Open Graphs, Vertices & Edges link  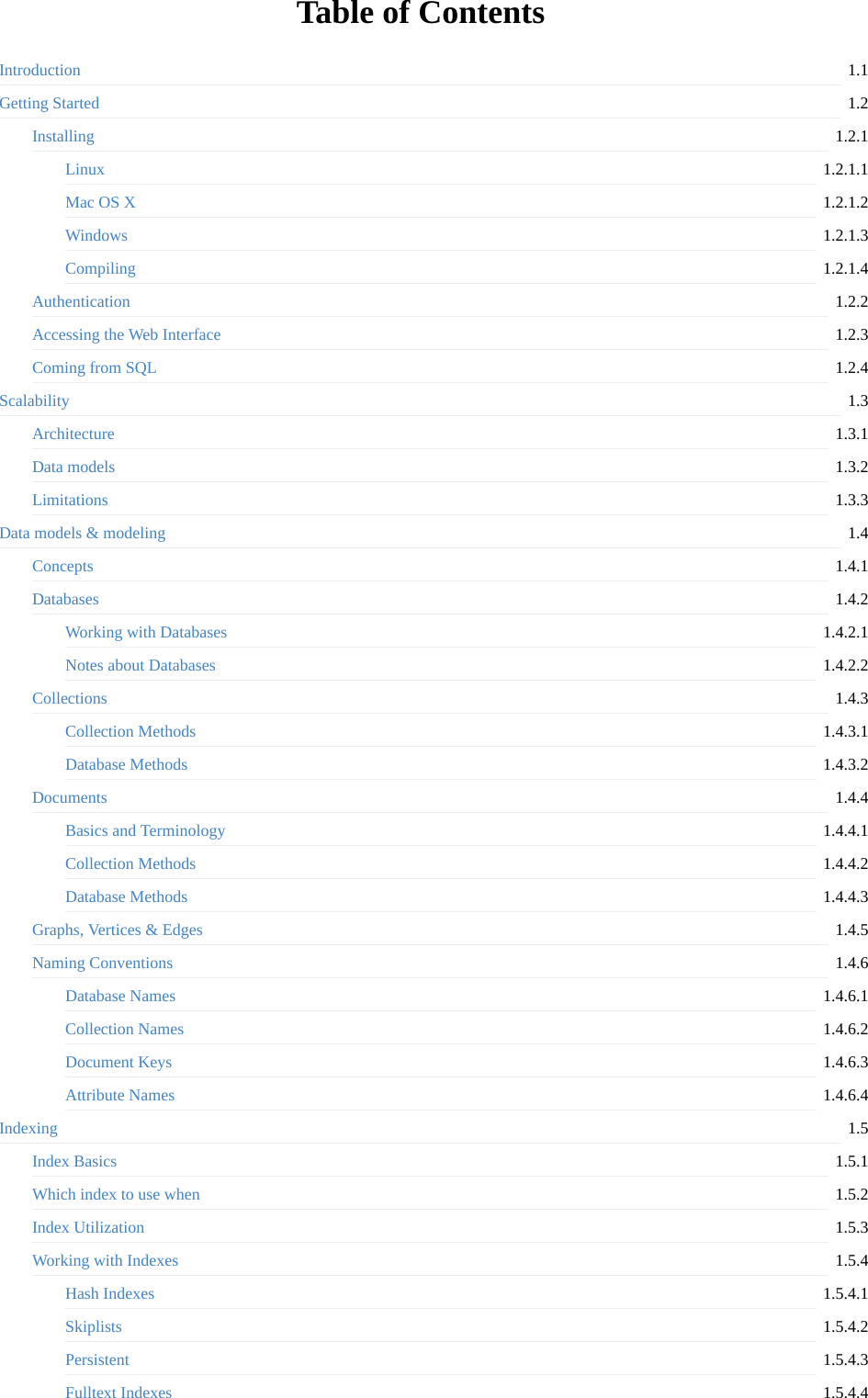click(x=118, y=930)
